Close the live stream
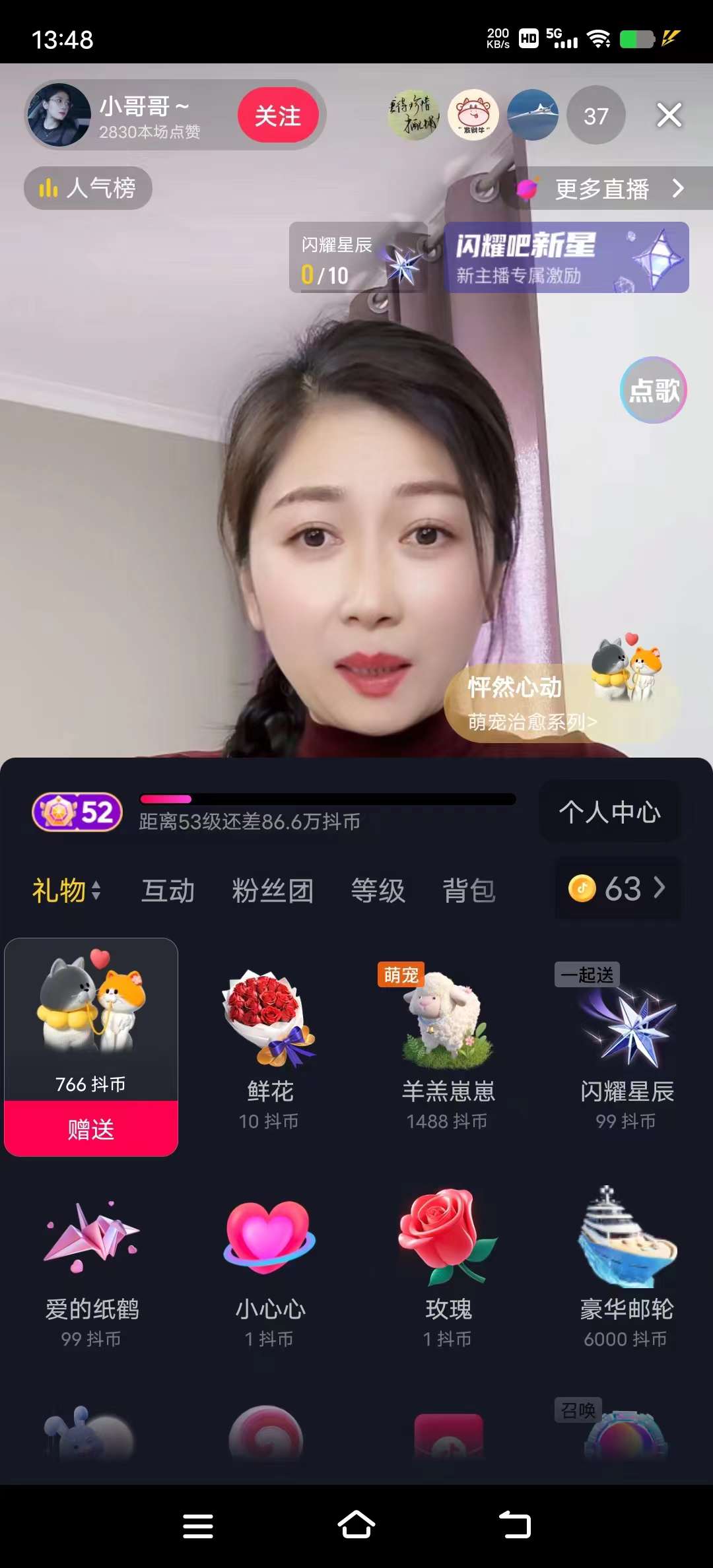 pyautogui.click(x=669, y=116)
